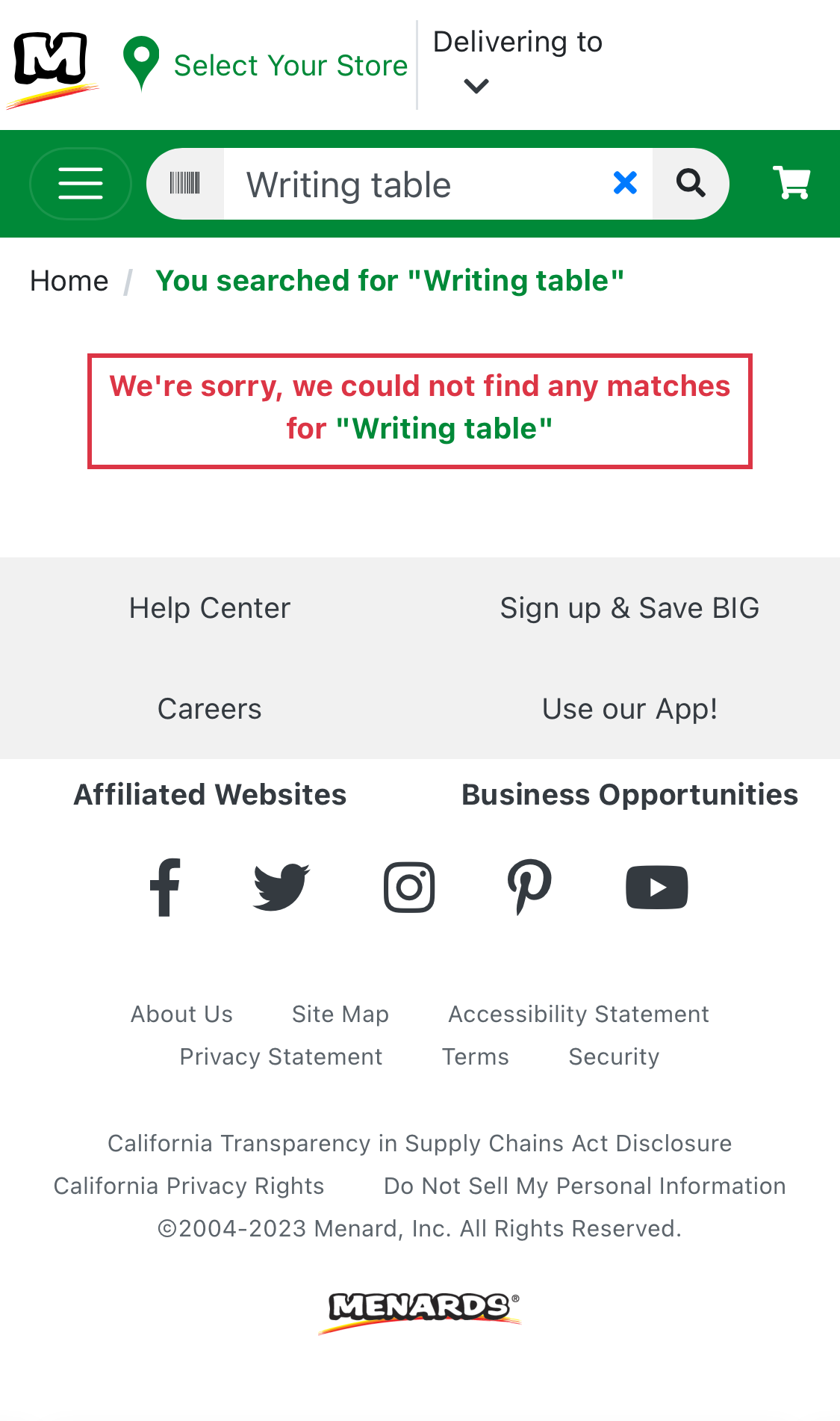This screenshot has height=1421, width=840.
Task: Open the hamburger navigation menu
Action: pyautogui.click(x=80, y=183)
